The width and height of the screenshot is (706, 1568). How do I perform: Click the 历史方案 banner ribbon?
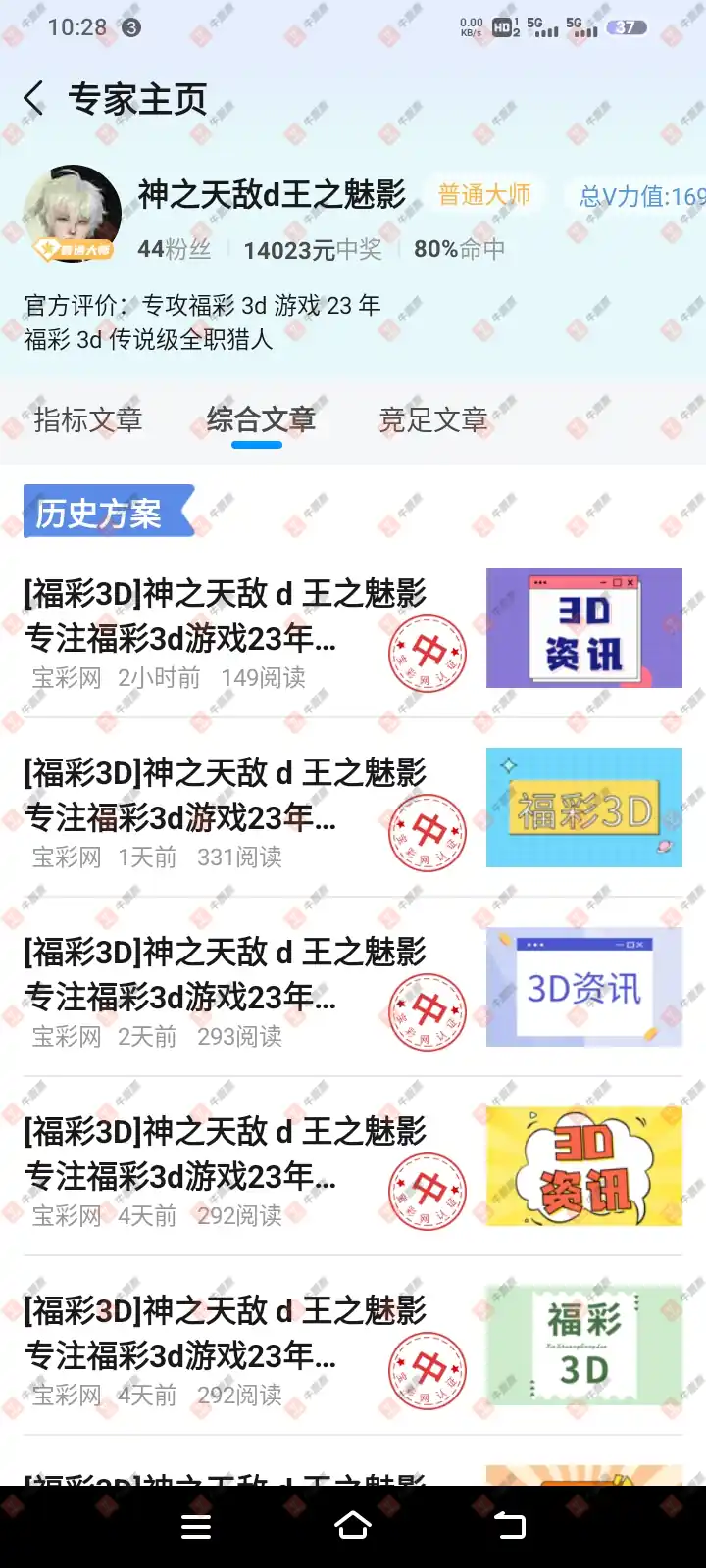(x=101, y=512)
